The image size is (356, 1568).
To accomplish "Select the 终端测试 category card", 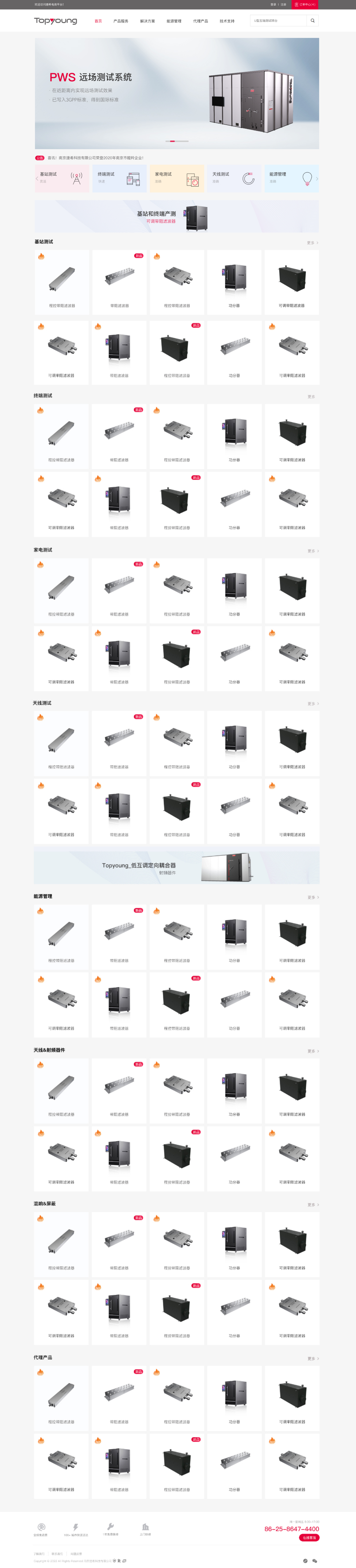I will (119, 179).
